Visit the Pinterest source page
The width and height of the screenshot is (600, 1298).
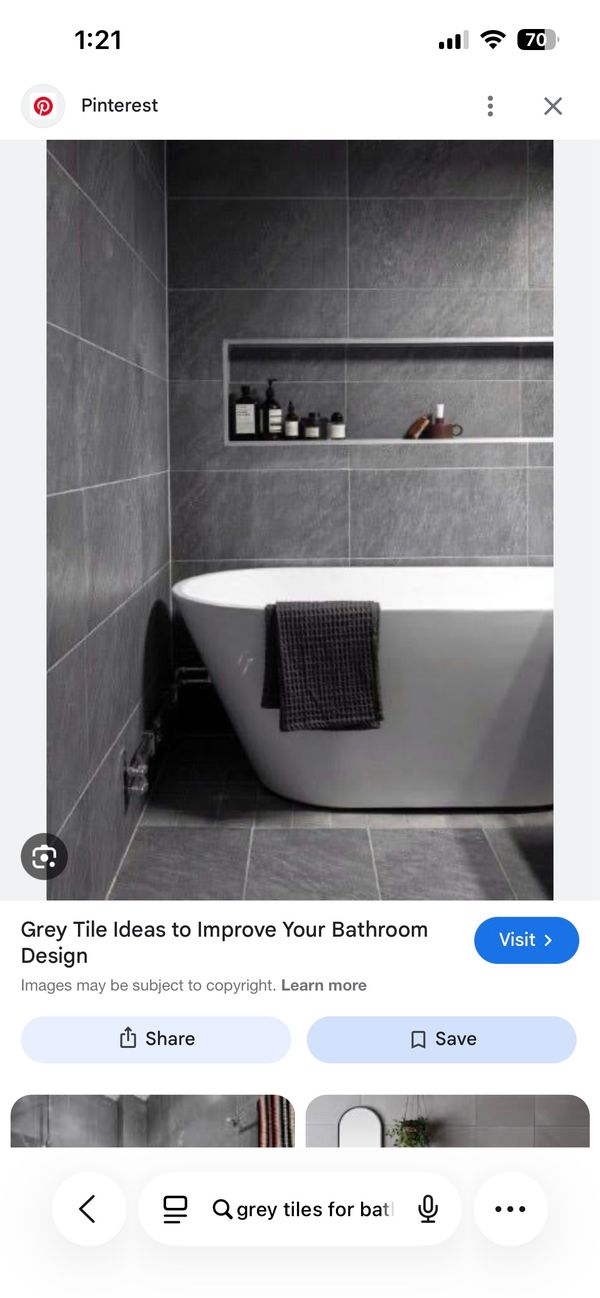tap(526, 940)
